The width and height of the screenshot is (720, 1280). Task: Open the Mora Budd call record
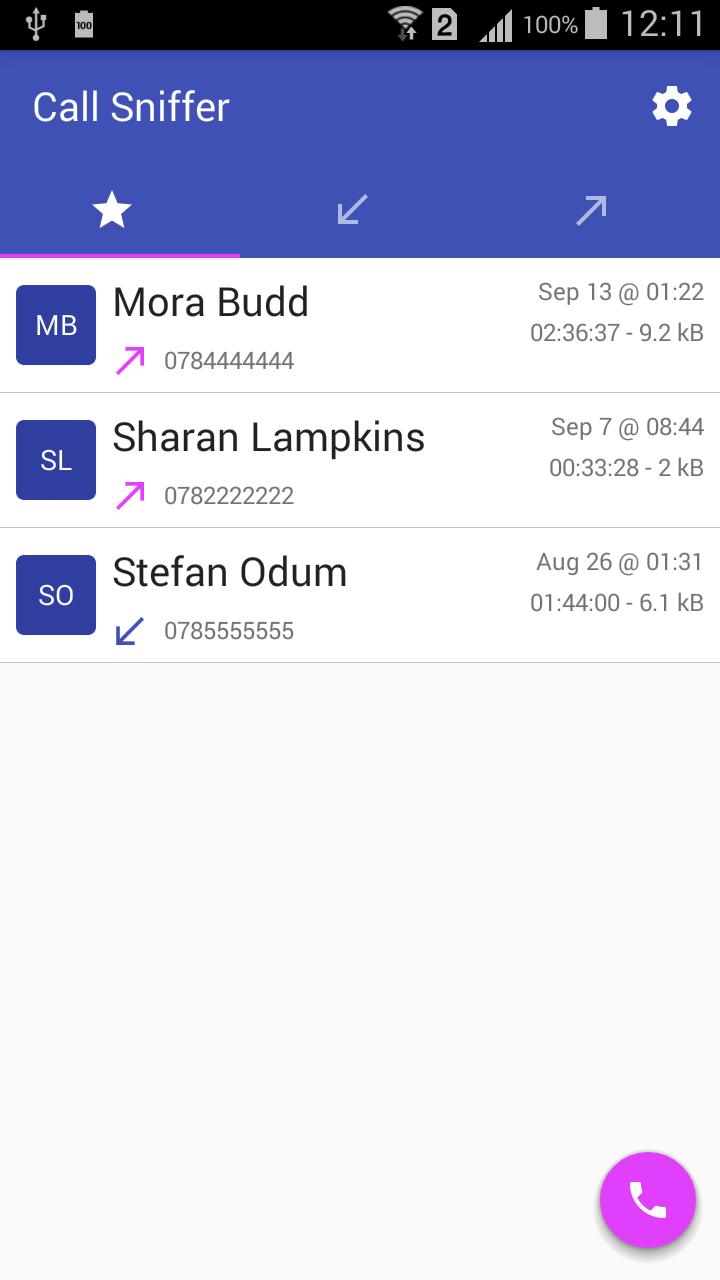pos(360,326)
